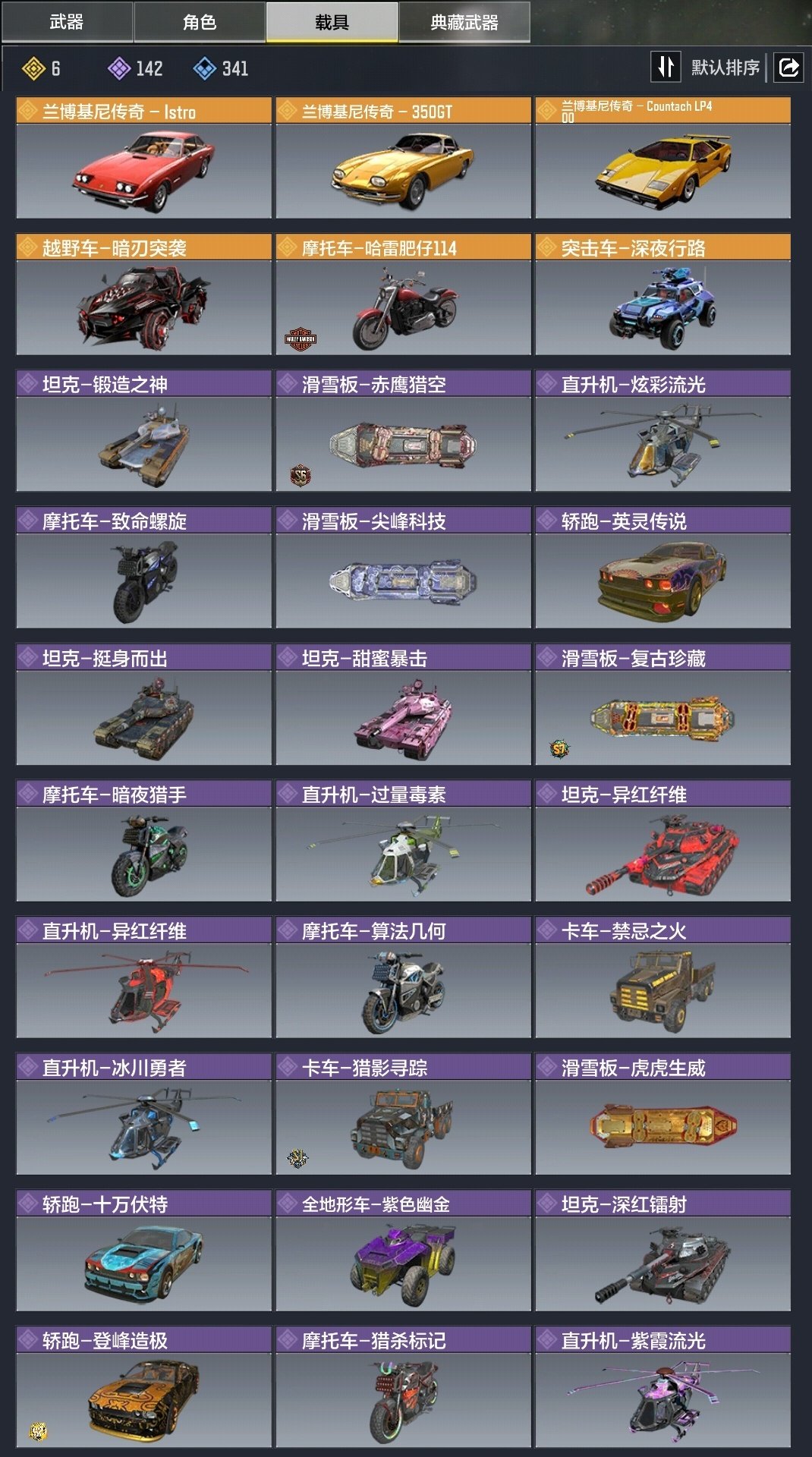Open 全地形车–紫色幽金 ATV skin
Viewport: 812px width, 1457px height.
tap(403, 1251)
